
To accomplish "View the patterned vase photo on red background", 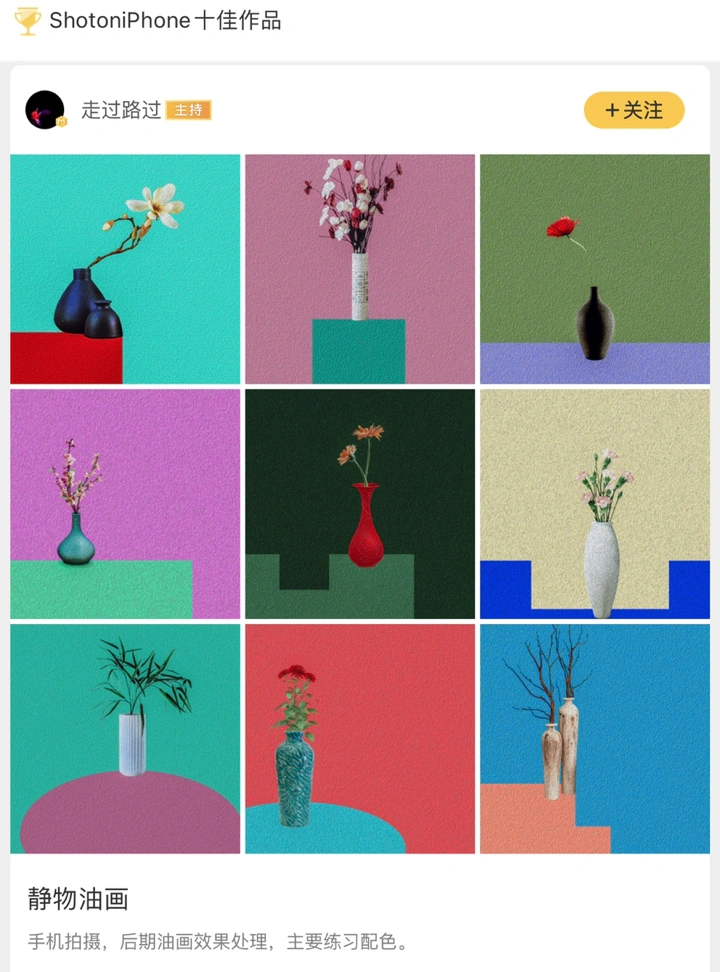I will coord(360,739).
